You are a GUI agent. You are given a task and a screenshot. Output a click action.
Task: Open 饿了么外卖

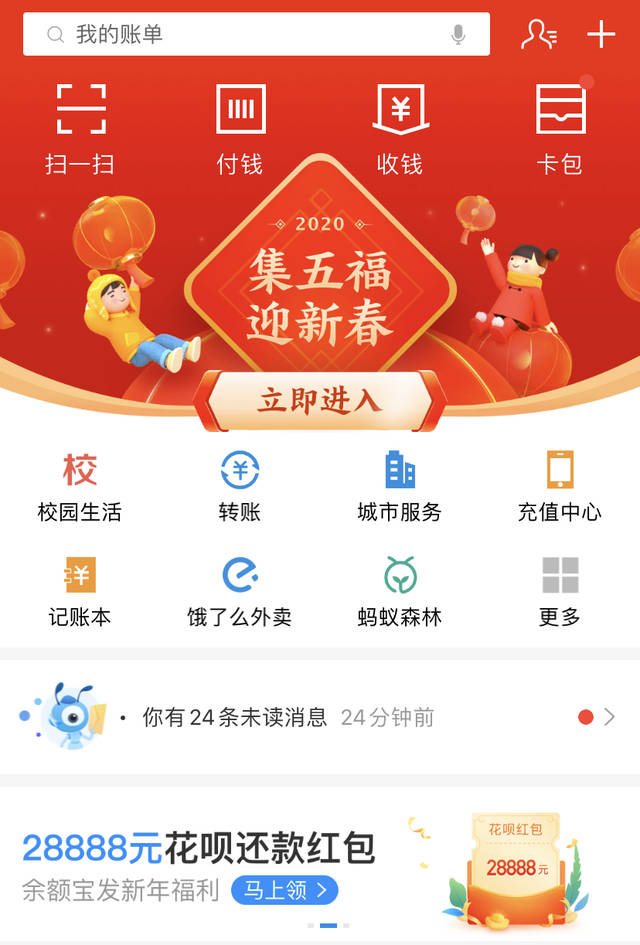[x=240, y=591]
